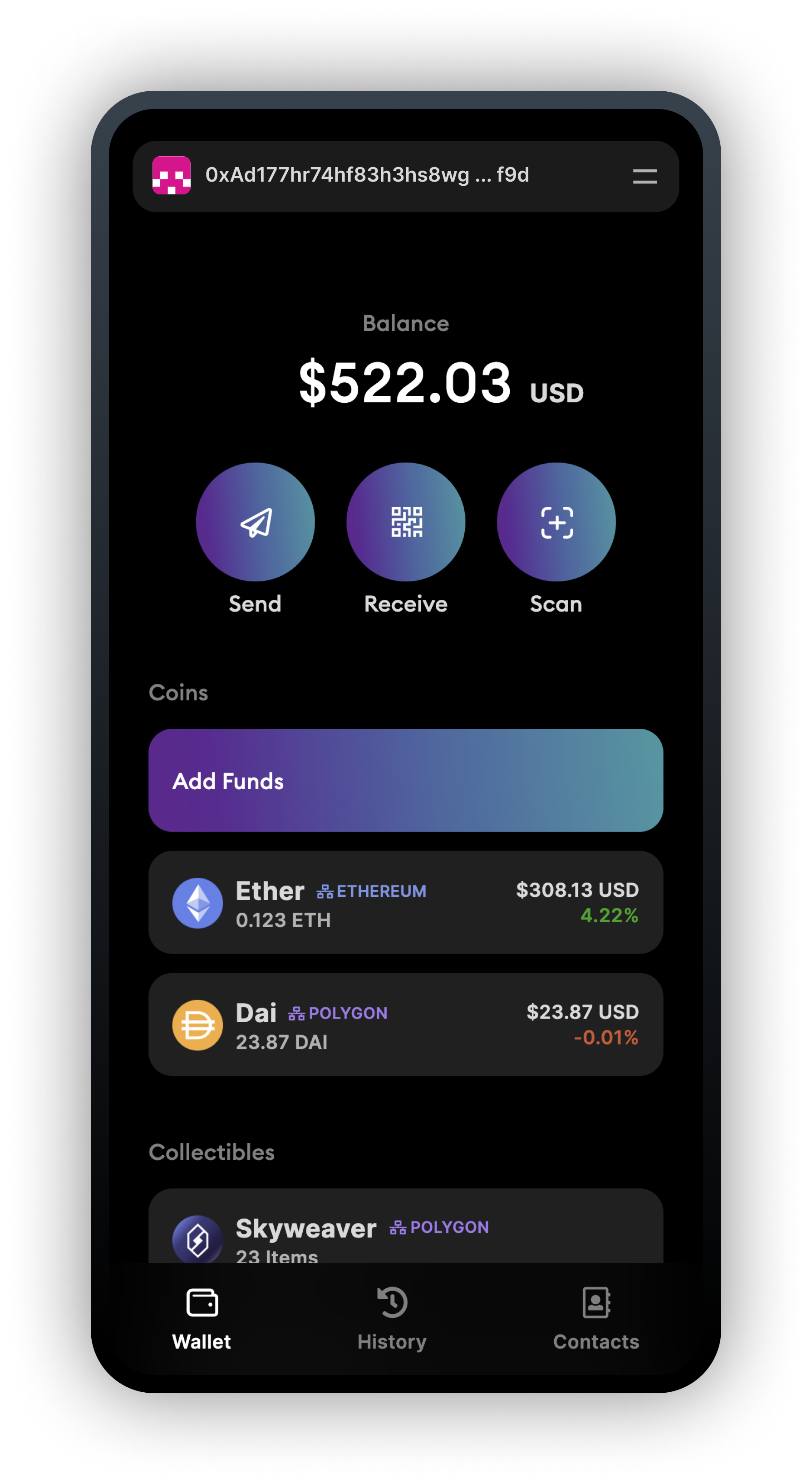The height and width of the screenshot is (1484, 812).
Task: Open the Ether coin card
Action: 405,902
